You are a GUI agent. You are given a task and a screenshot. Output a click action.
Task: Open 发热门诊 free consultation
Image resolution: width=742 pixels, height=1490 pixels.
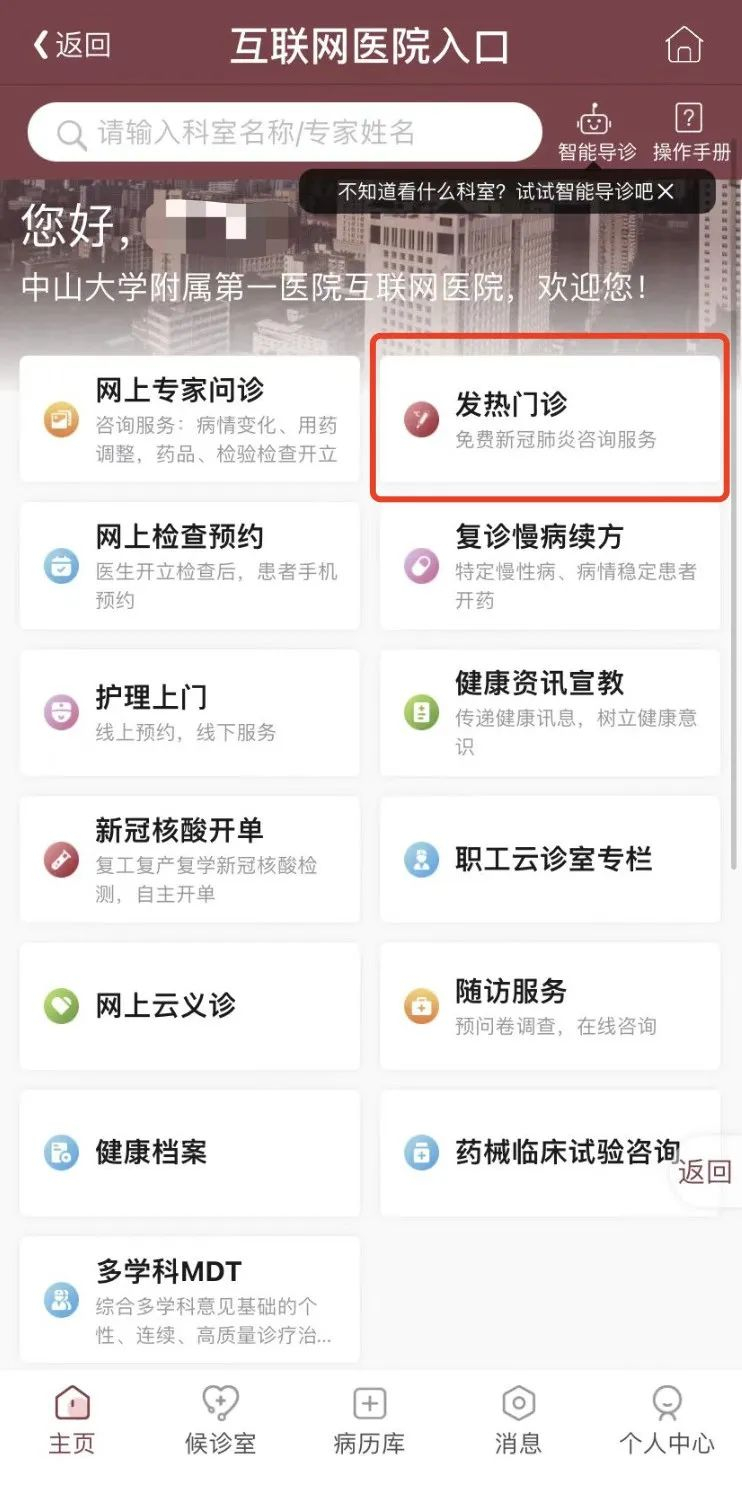[550, 420]
